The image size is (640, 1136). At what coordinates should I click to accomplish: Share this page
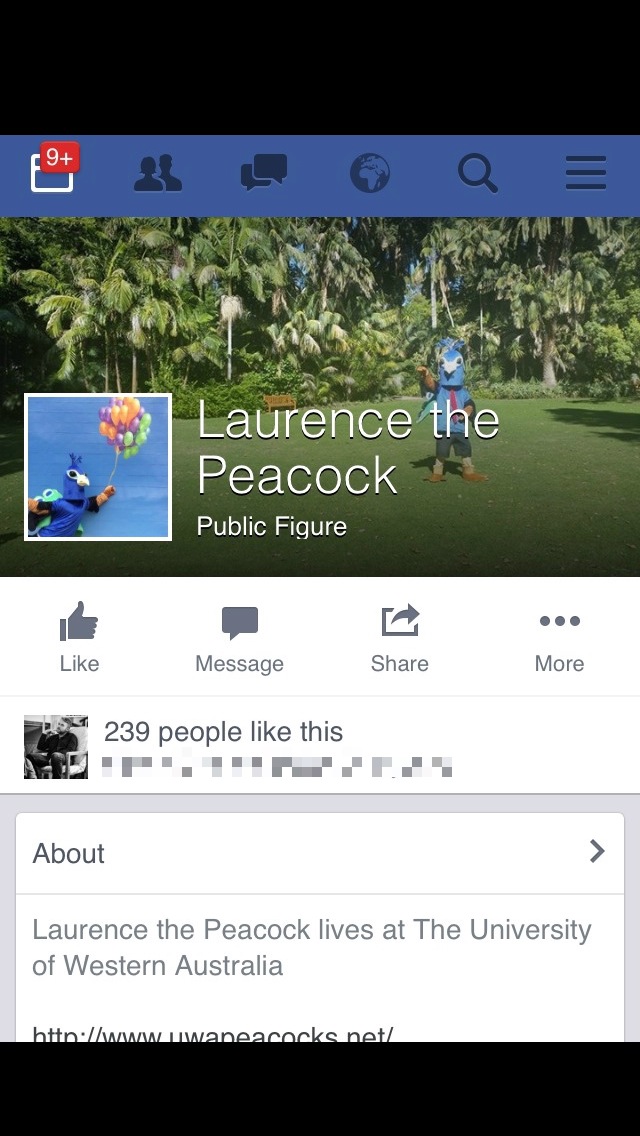click(399, 637)
